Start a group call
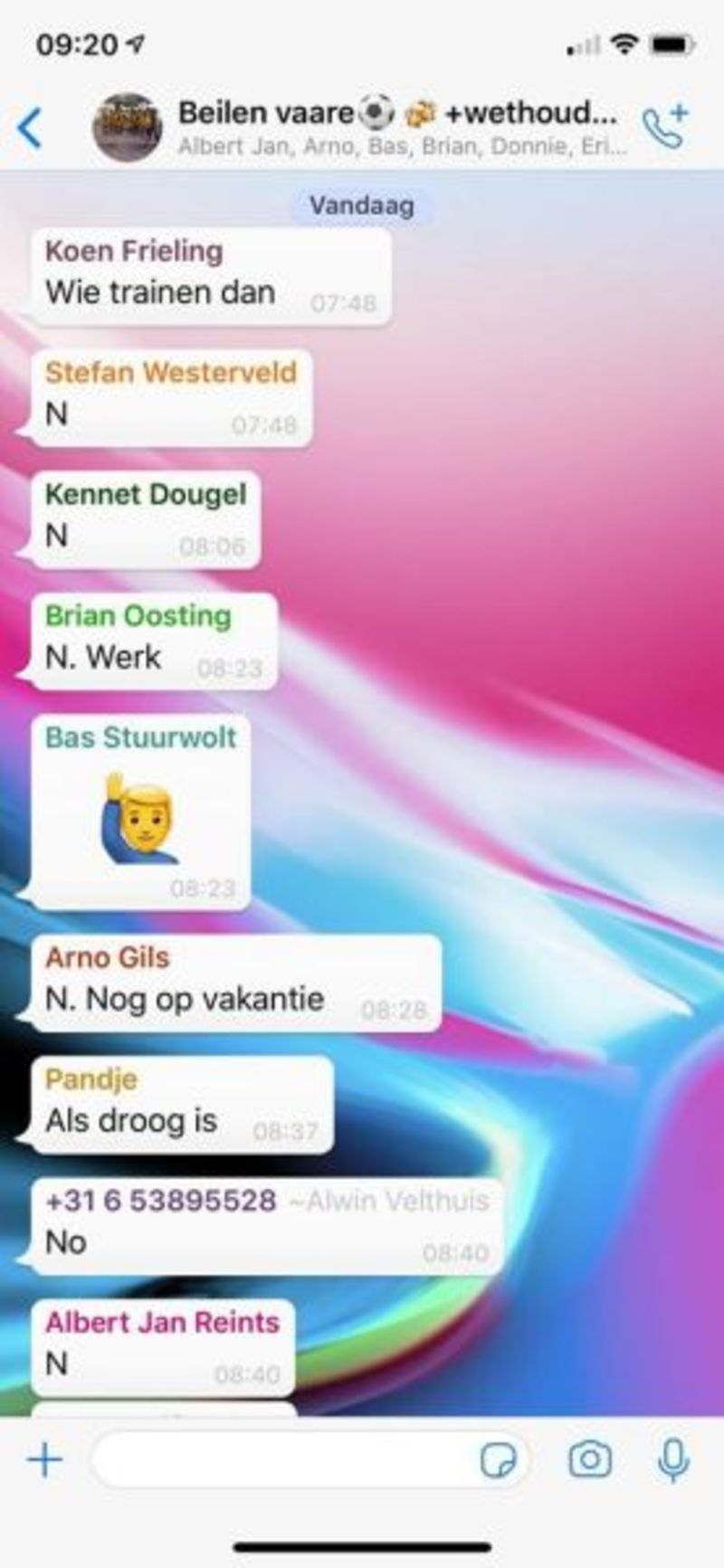 [665, 127]
